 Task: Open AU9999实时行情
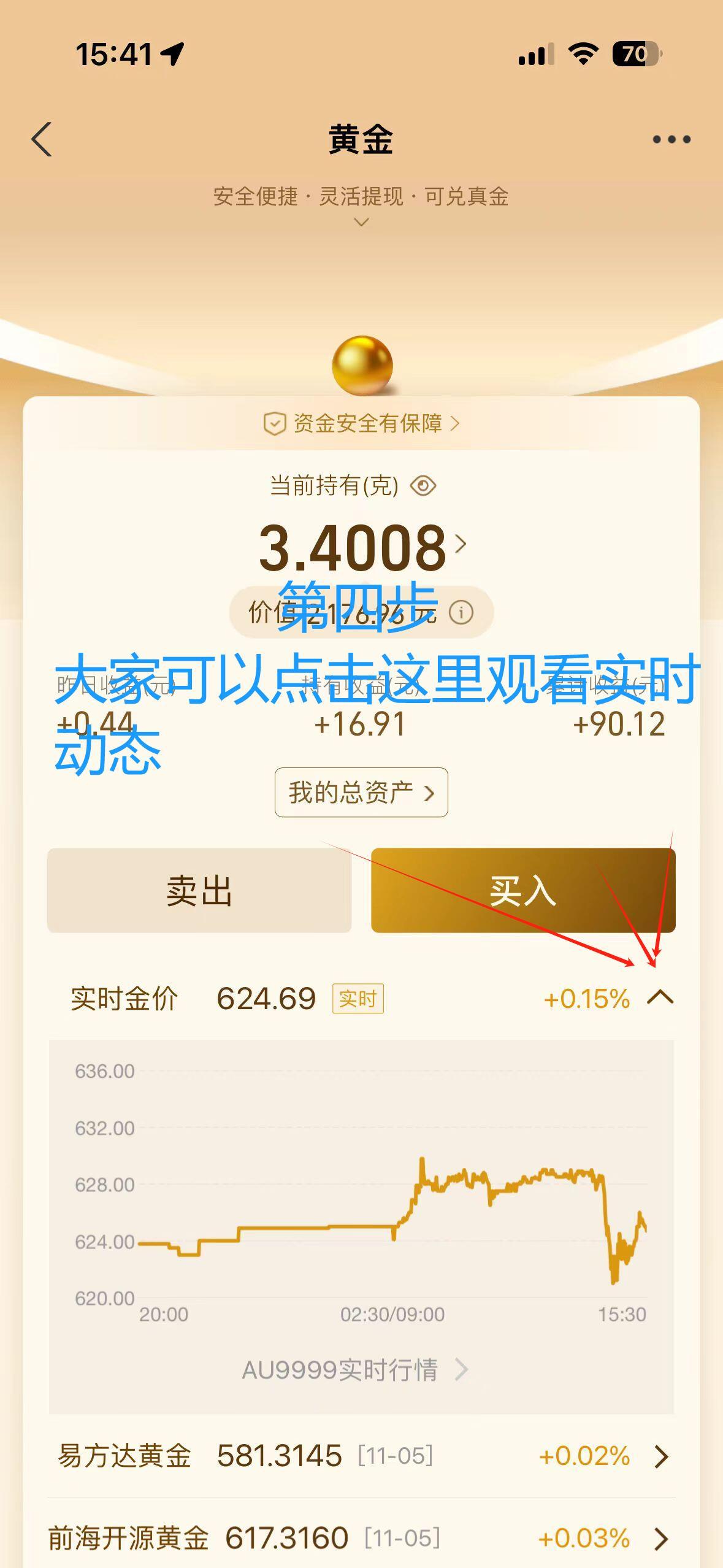pos(356,1370)
